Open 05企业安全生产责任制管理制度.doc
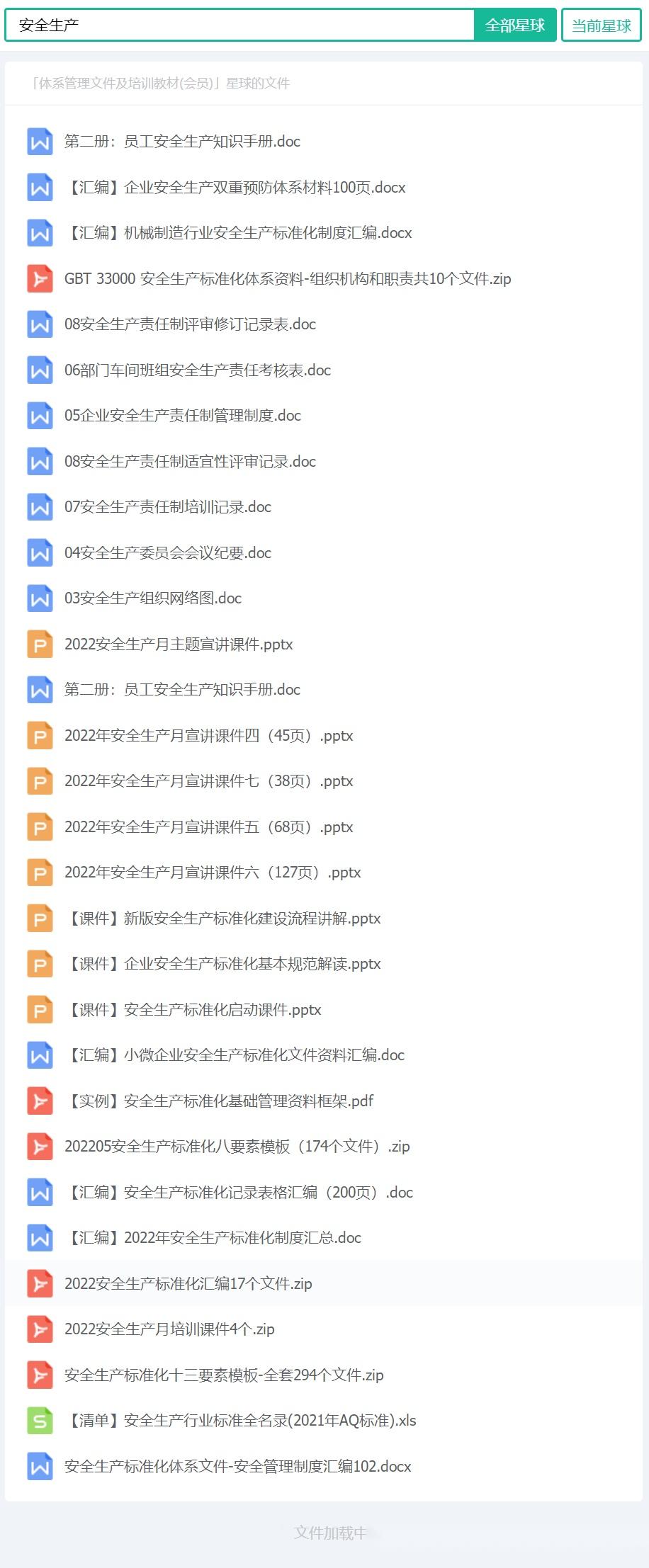 pos(182,416)
